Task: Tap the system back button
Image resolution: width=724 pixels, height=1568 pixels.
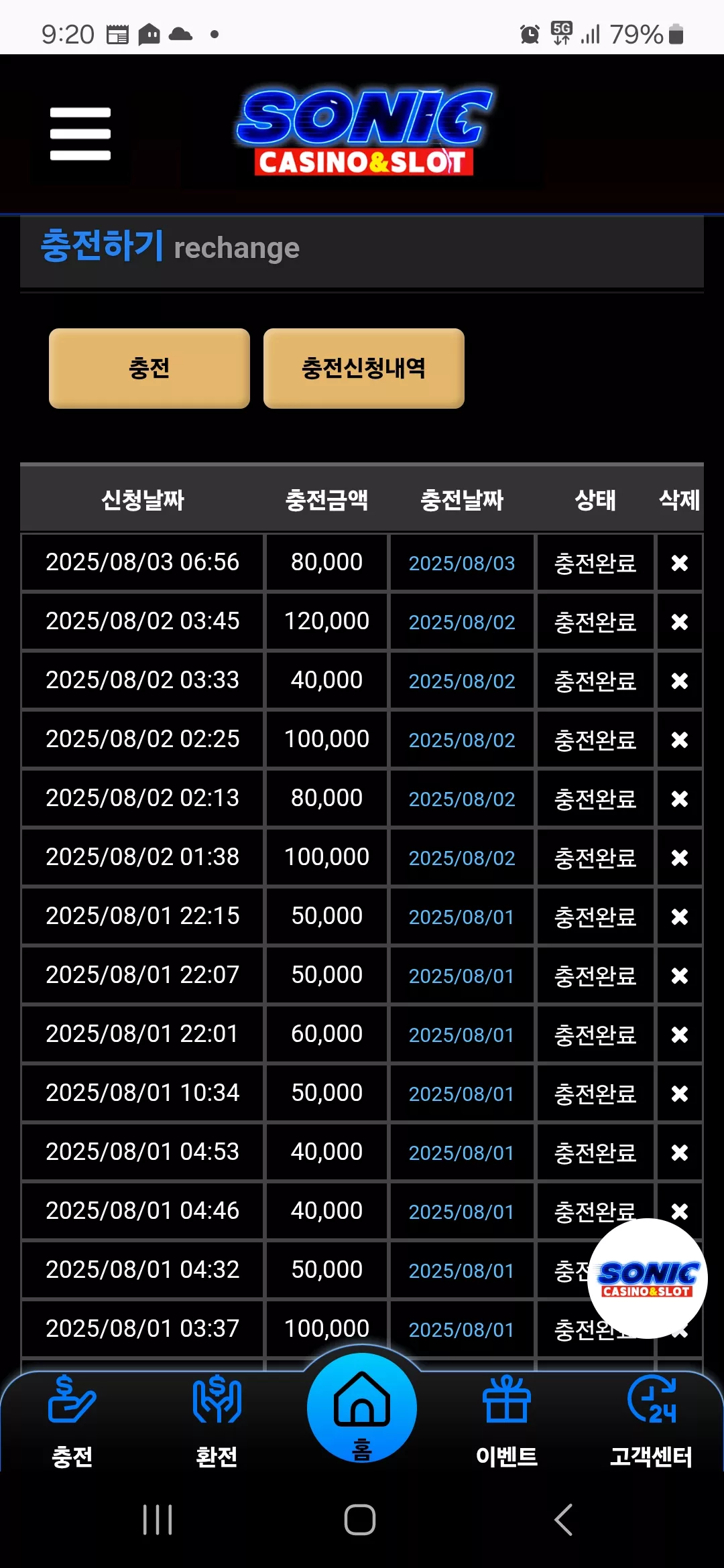Action: pyautogui.click(x=564, y=1520)
